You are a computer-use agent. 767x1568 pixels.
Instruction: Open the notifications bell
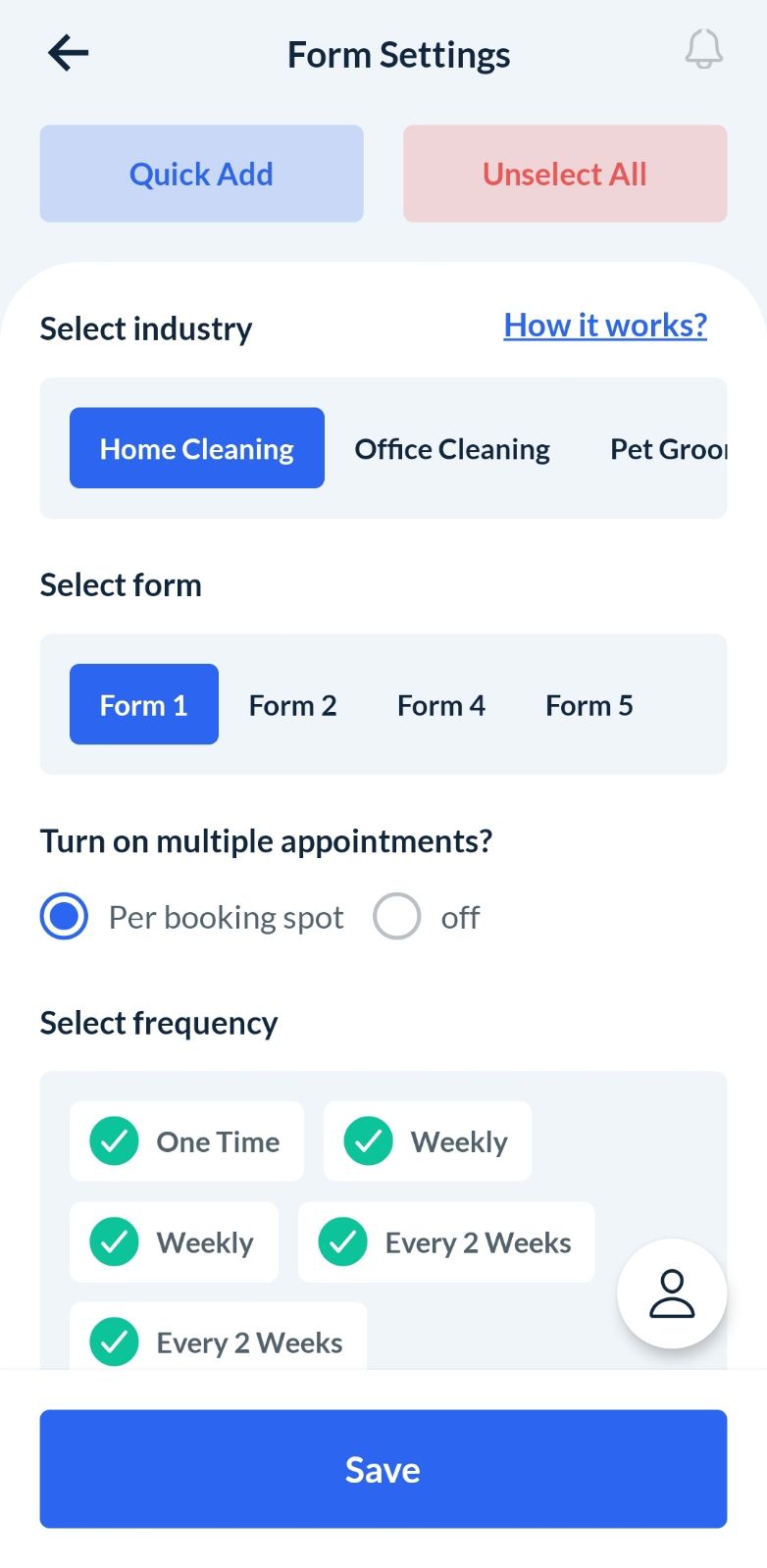(703, 50)
